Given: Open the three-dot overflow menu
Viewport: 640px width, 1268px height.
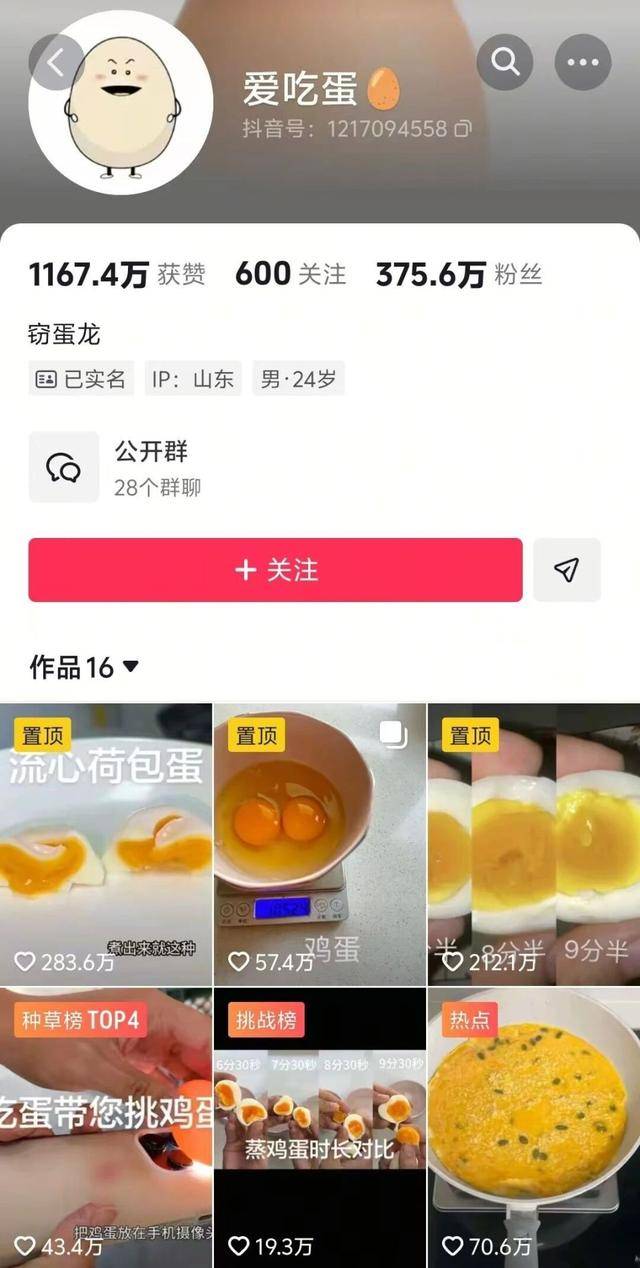Looking at the screenshot, I should pyautogui.click(x=582, y=63).
